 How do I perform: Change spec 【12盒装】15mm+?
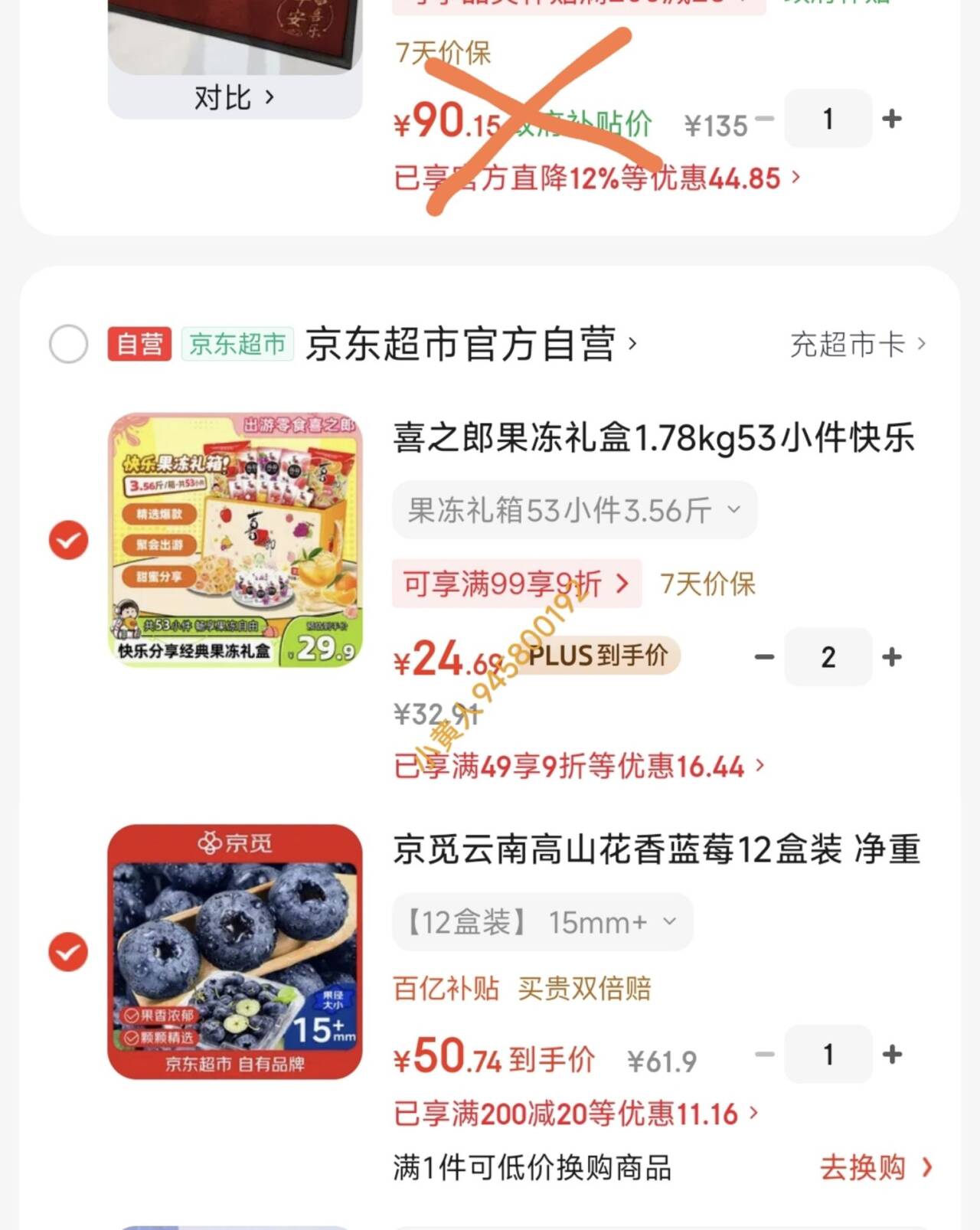[542, 922]
